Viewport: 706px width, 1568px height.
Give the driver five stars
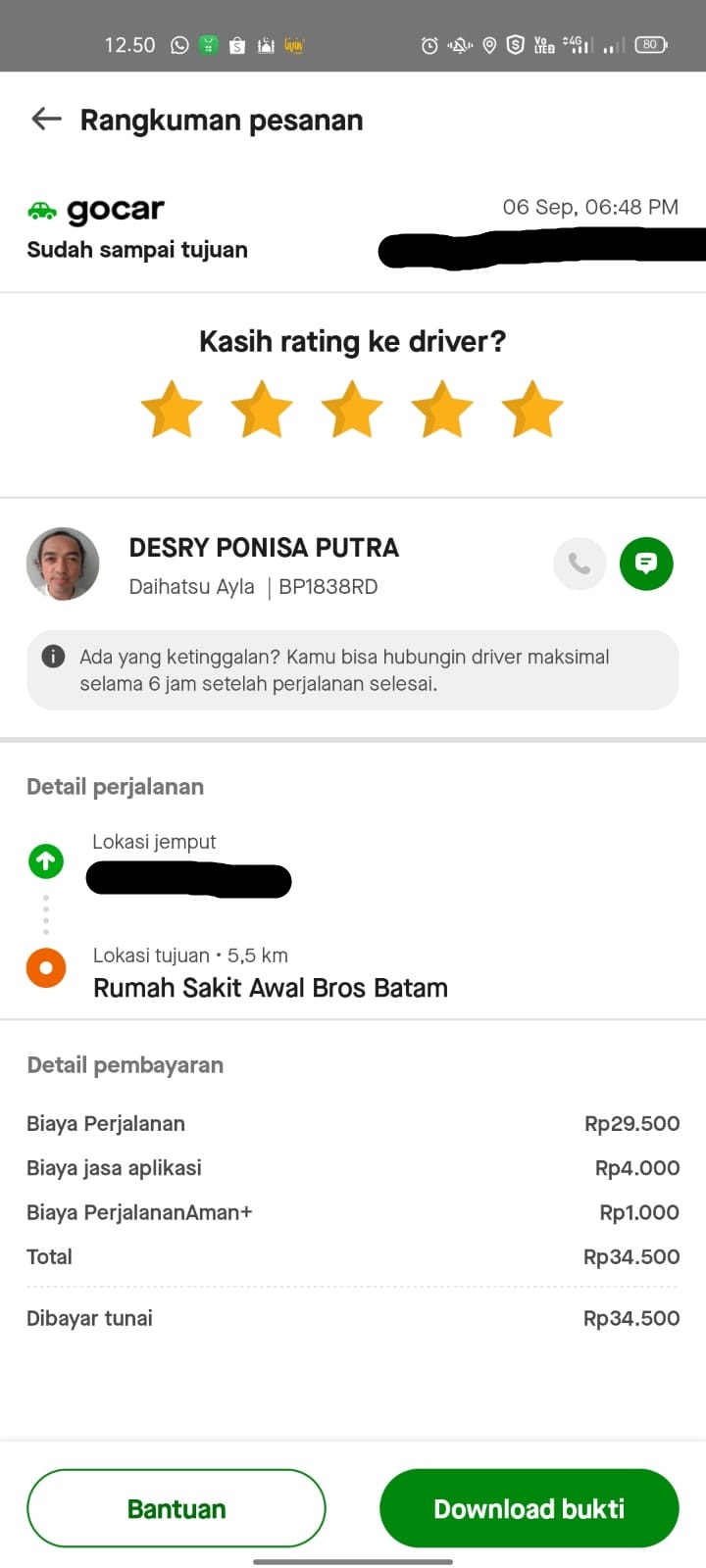point(532,410)
